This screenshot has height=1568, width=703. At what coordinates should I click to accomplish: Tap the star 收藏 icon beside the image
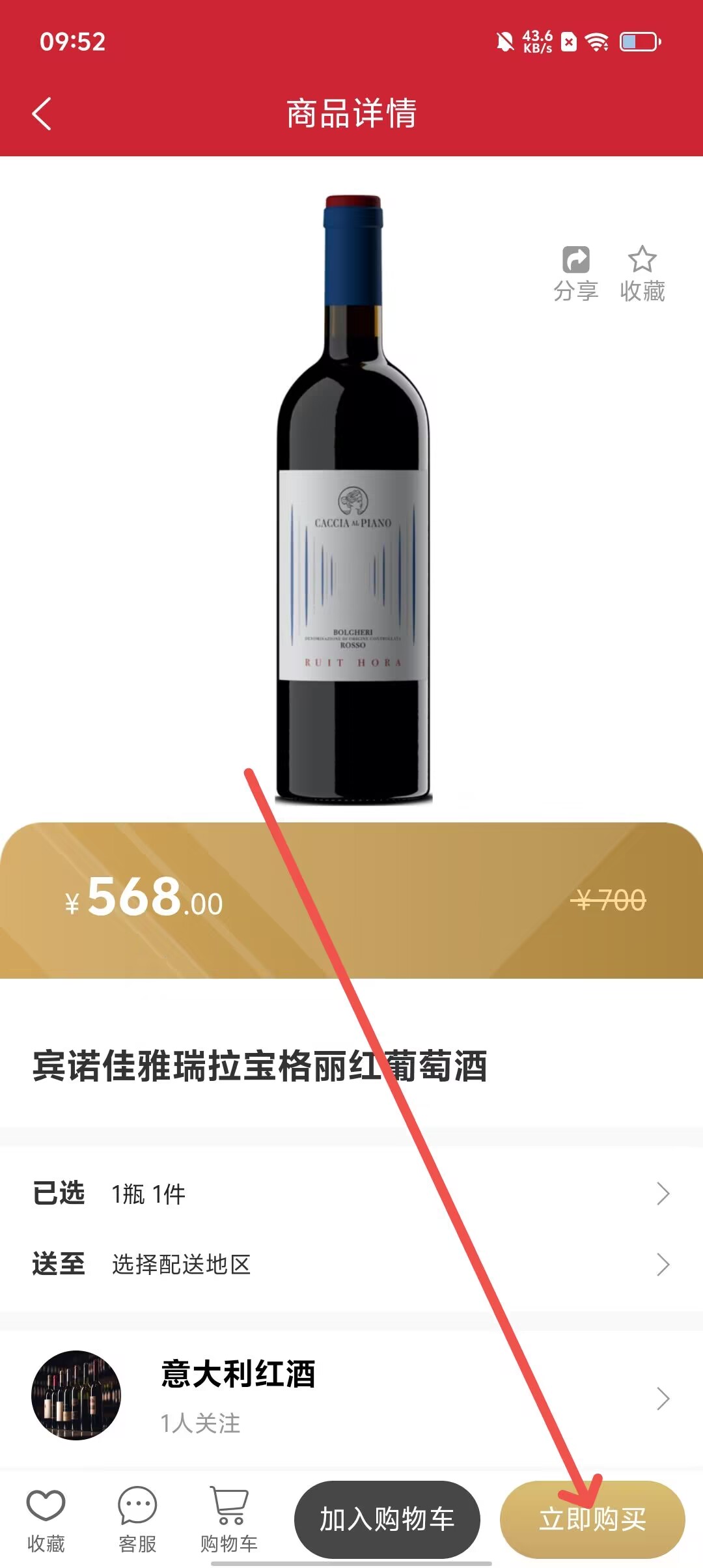[642, 273]
